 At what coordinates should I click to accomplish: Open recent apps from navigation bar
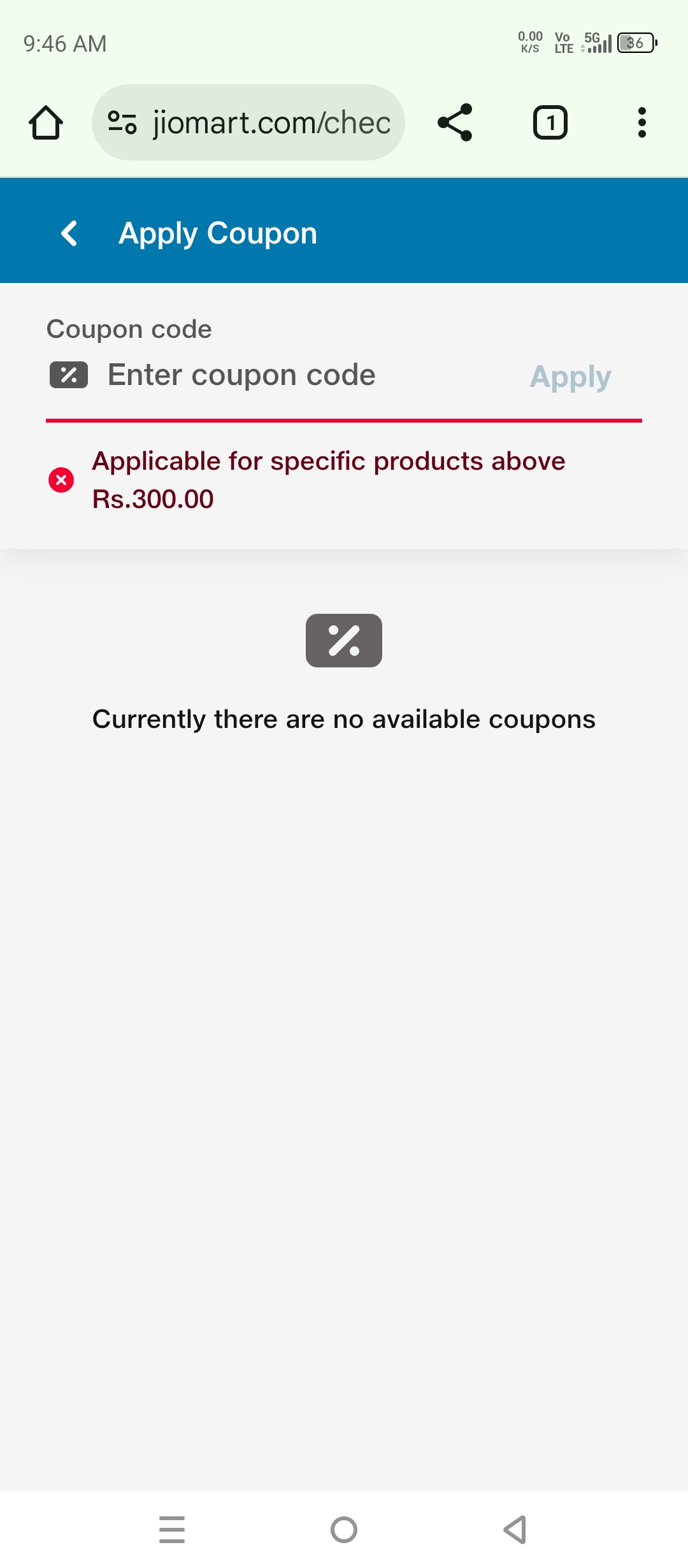[x=172, y=1529]
